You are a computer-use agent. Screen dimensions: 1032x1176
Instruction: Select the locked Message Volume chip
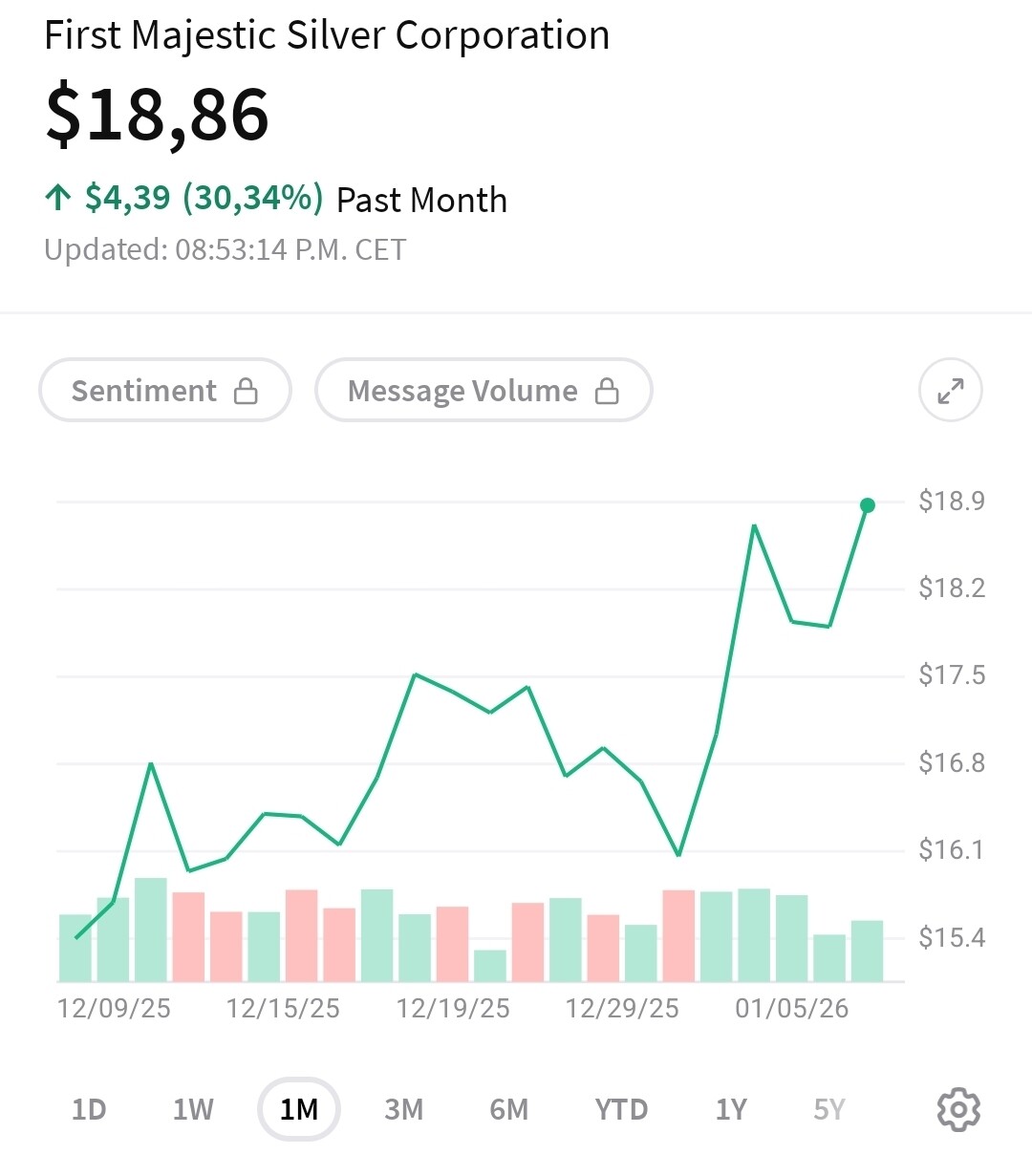point(484,391)
